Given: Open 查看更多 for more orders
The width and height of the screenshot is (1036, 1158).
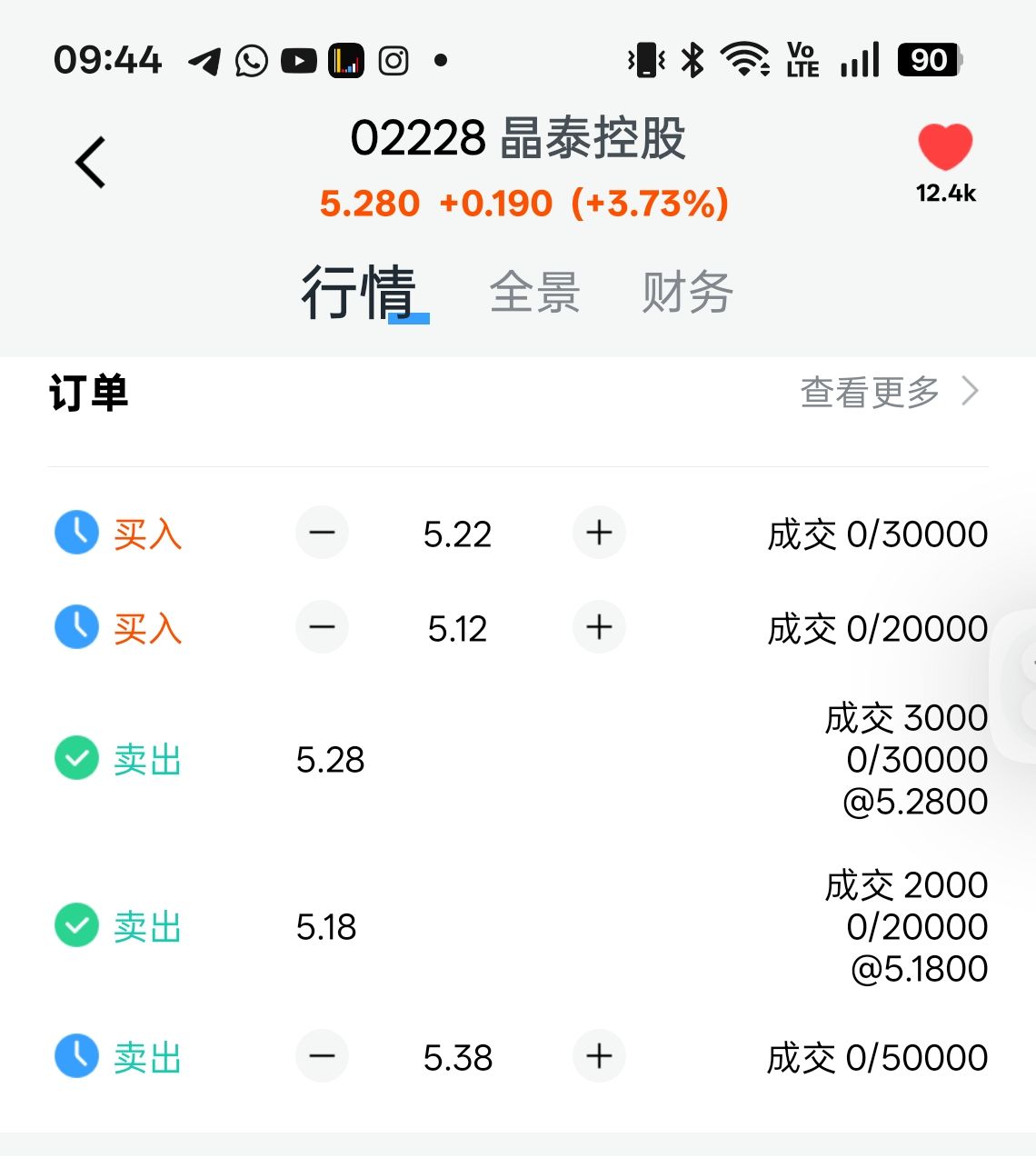Looking at the screenshot, I should (889, 393).
